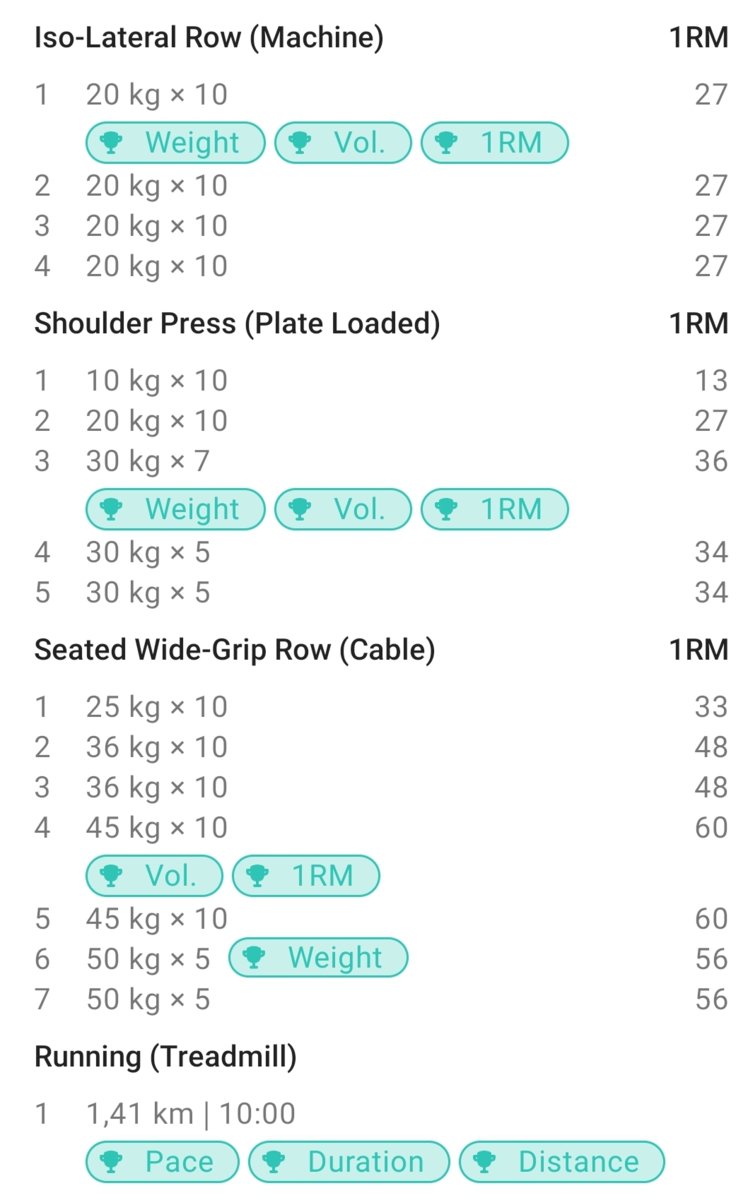Tap the Weight badge under Shoulder Press set 3
This screenshot has height=1200, width=748.
pos(175,509)
